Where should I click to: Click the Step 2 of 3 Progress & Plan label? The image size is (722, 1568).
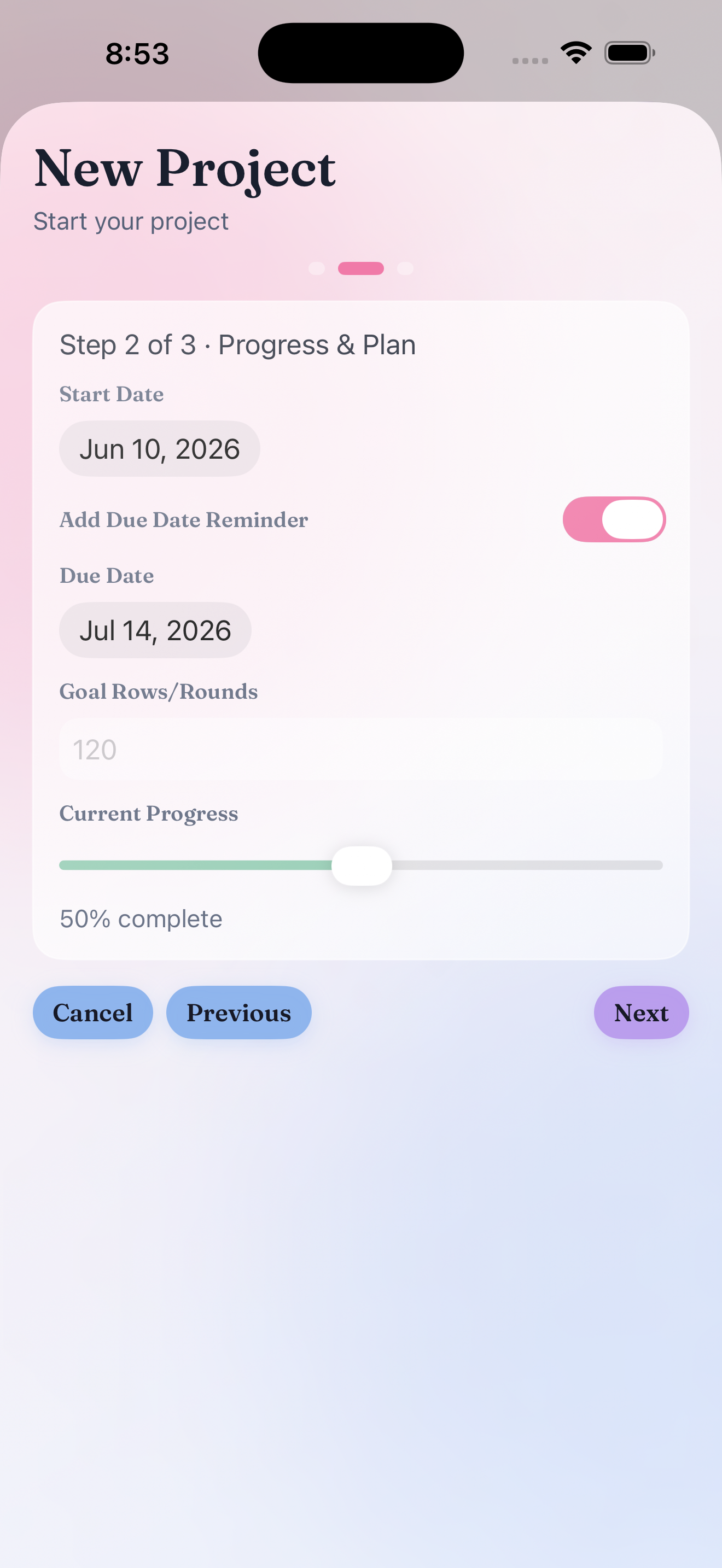(x=237, y=344)
